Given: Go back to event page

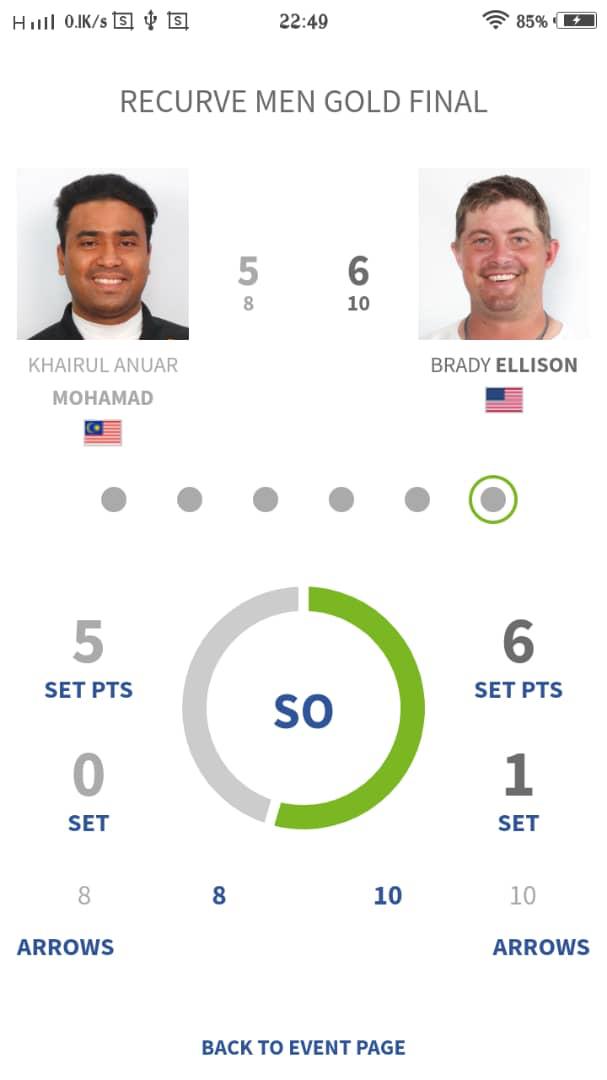Looking at the screenshot, I should tap(303, 1047).
